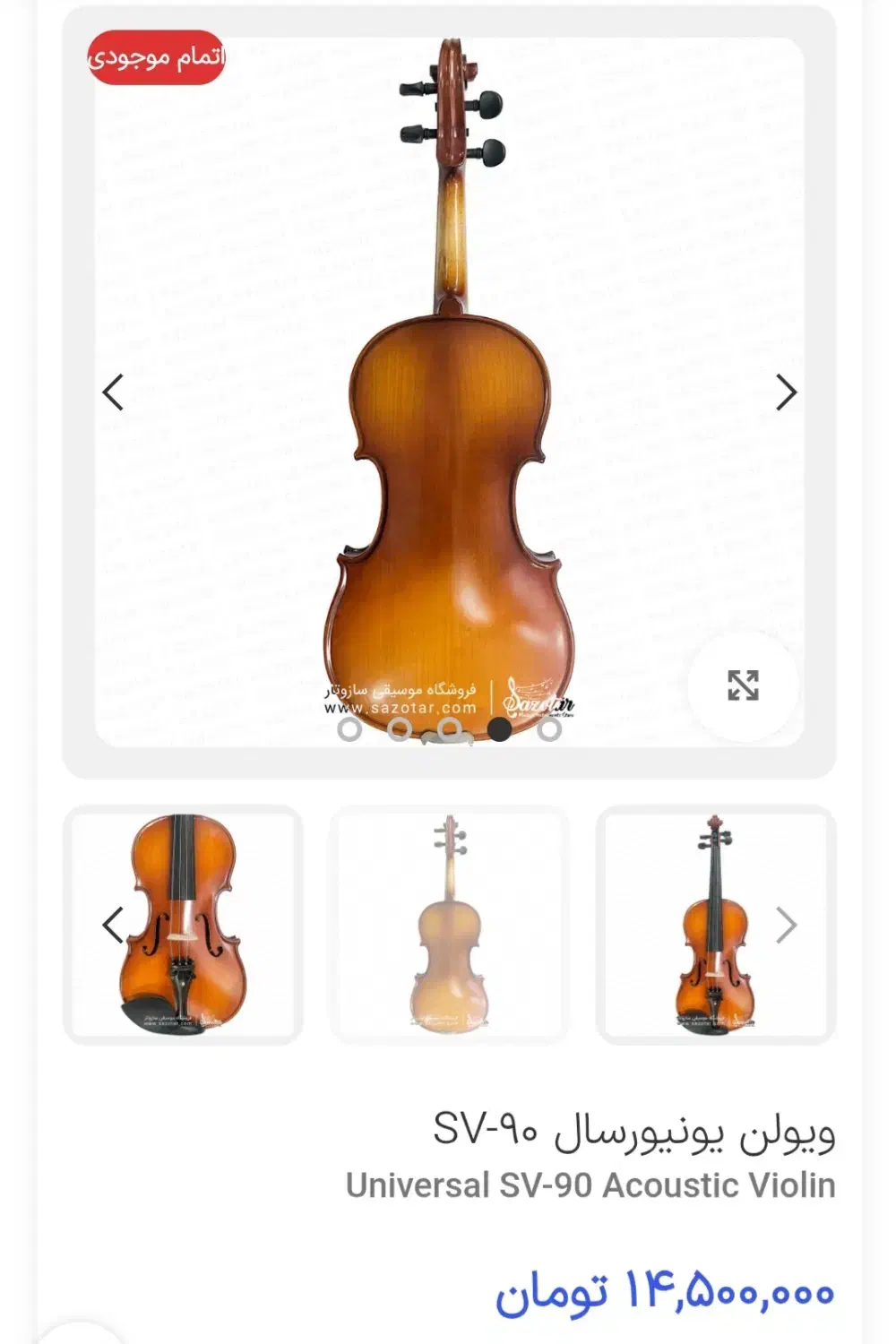The image size is (896, 1344).
Task: Open the close-up front violin thumbnail
Action: [x=184, y=925]
